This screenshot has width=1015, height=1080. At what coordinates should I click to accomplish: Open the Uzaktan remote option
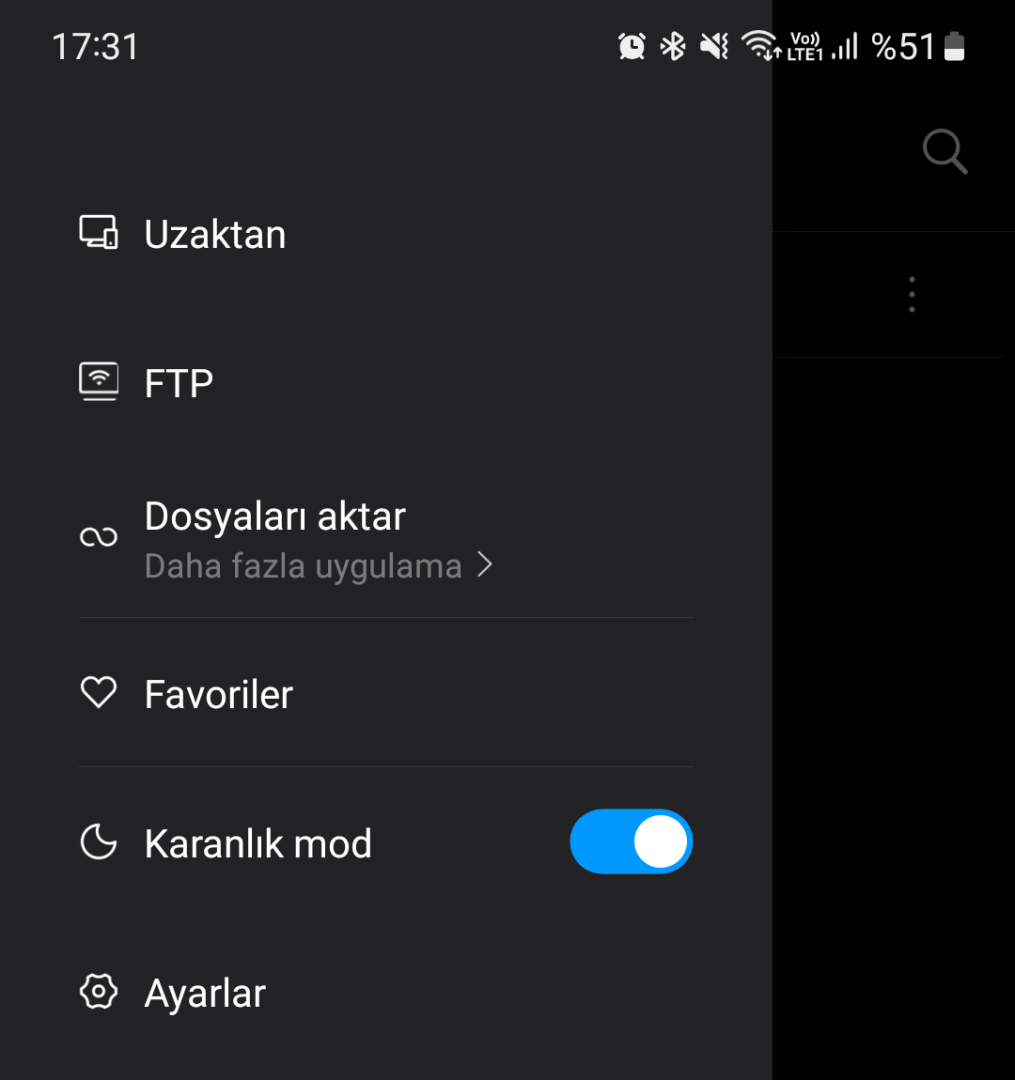coord(215,234)
